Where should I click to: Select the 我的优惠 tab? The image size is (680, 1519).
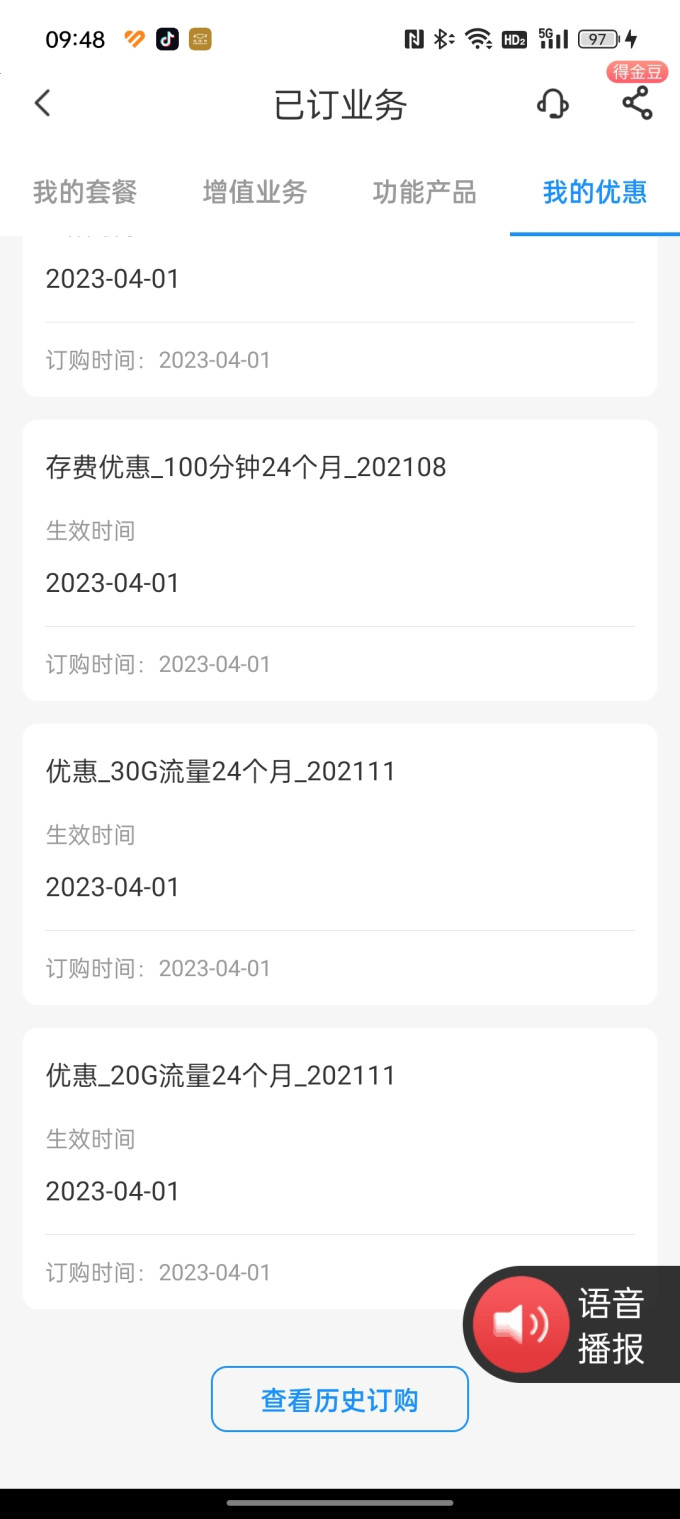594,192
